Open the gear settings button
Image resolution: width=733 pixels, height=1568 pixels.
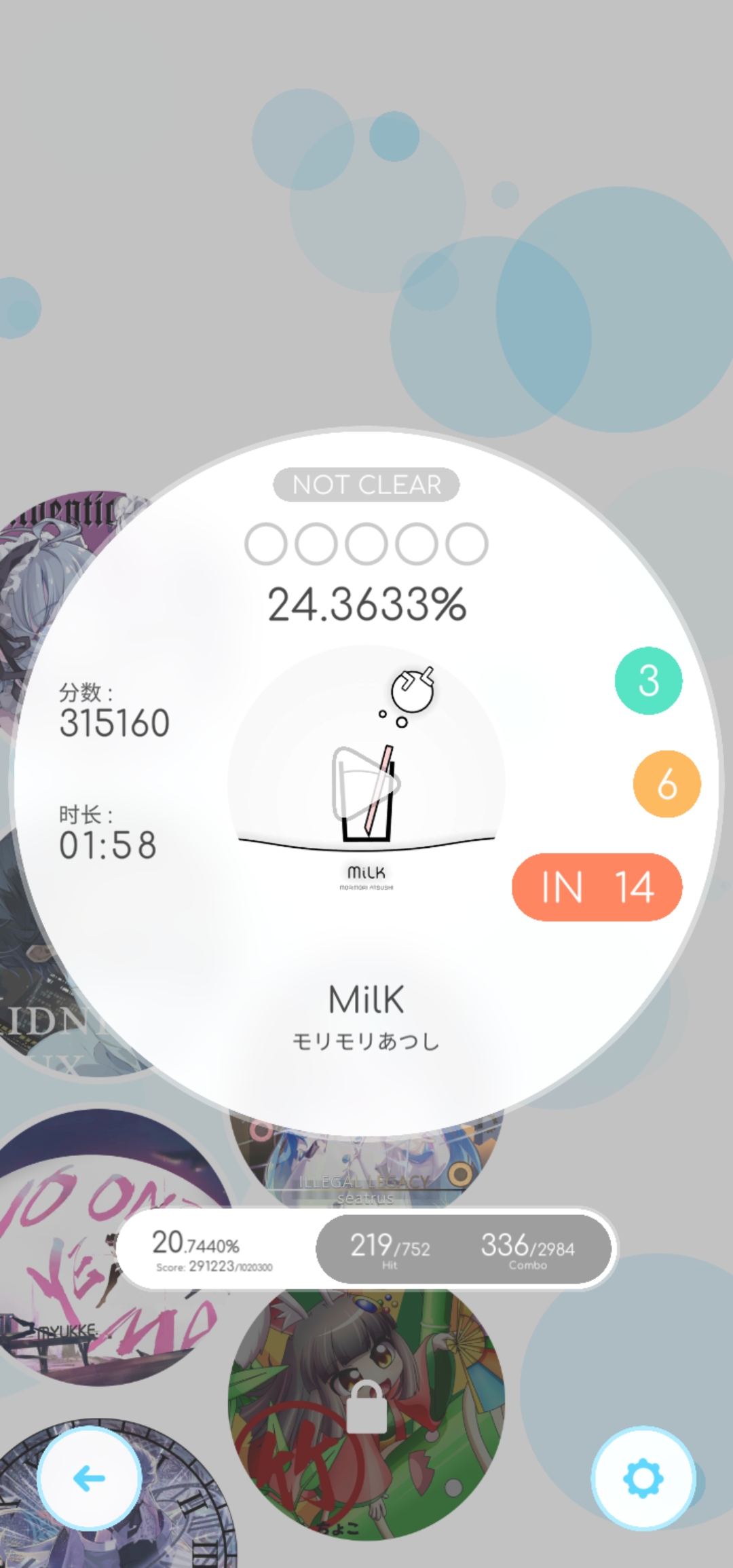pos(643,1478)
